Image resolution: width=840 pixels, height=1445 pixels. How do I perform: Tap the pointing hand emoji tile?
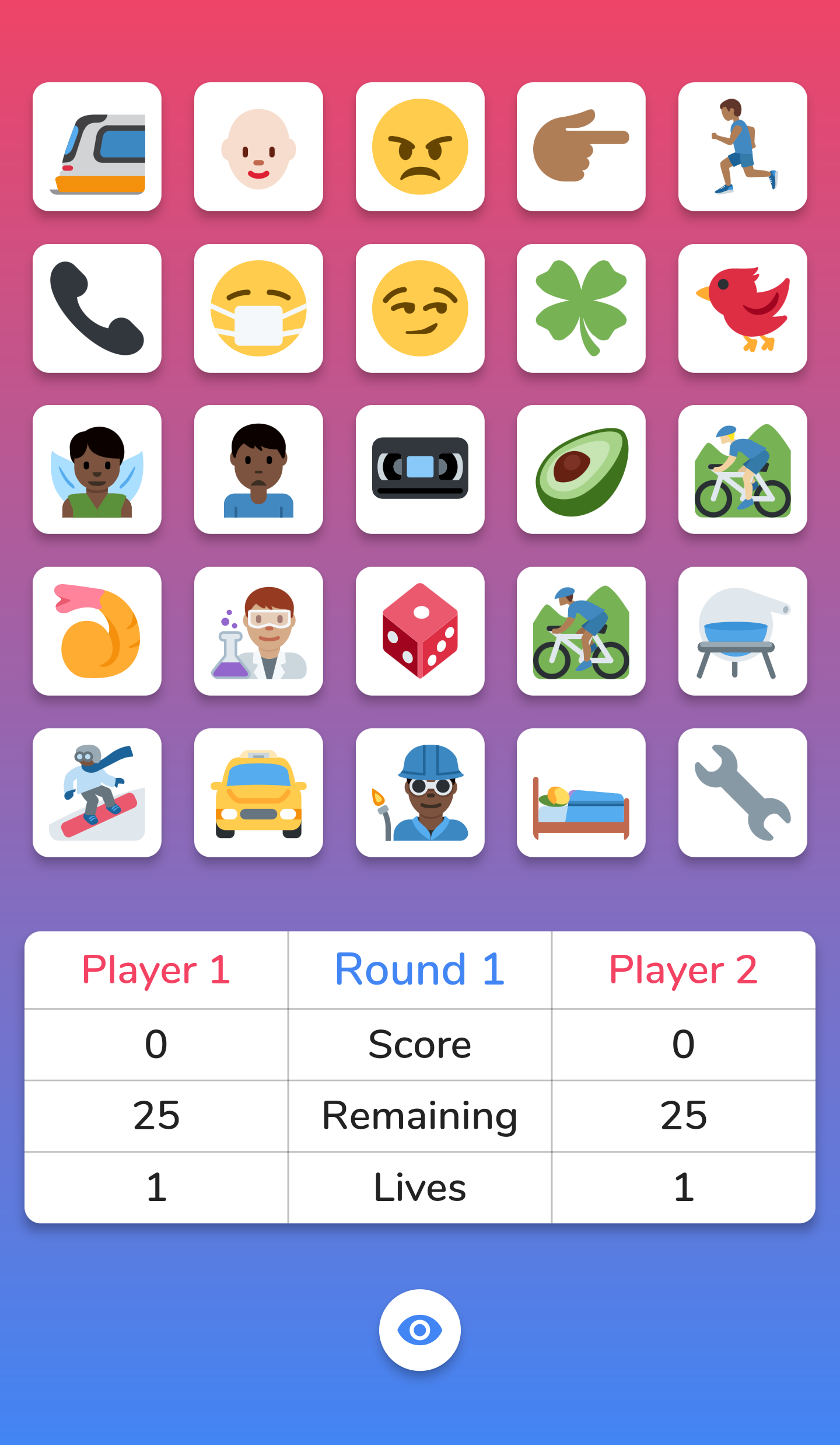pyautogui.click(x=581, y=146)
